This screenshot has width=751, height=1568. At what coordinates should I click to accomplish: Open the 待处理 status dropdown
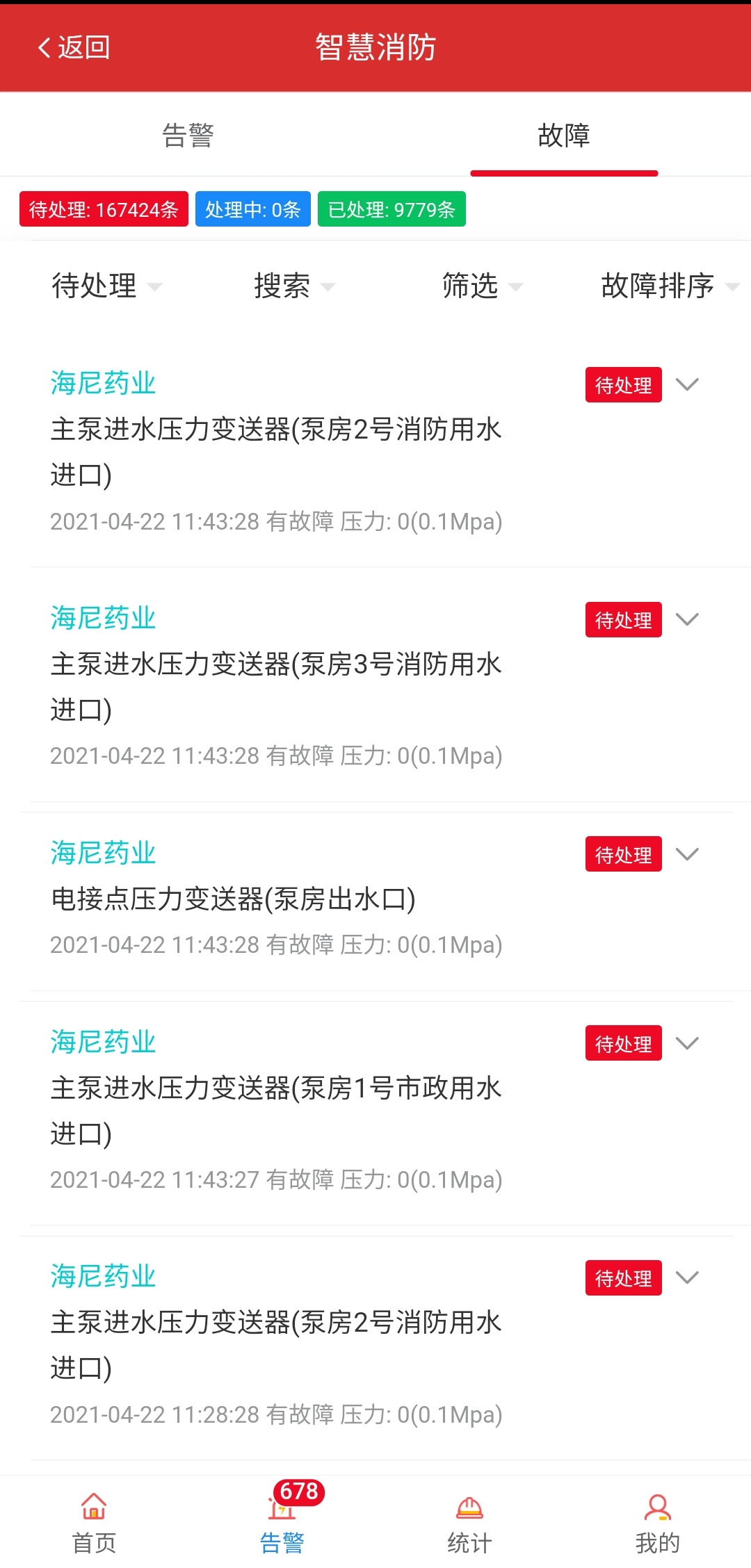click(x=106, y=286)
